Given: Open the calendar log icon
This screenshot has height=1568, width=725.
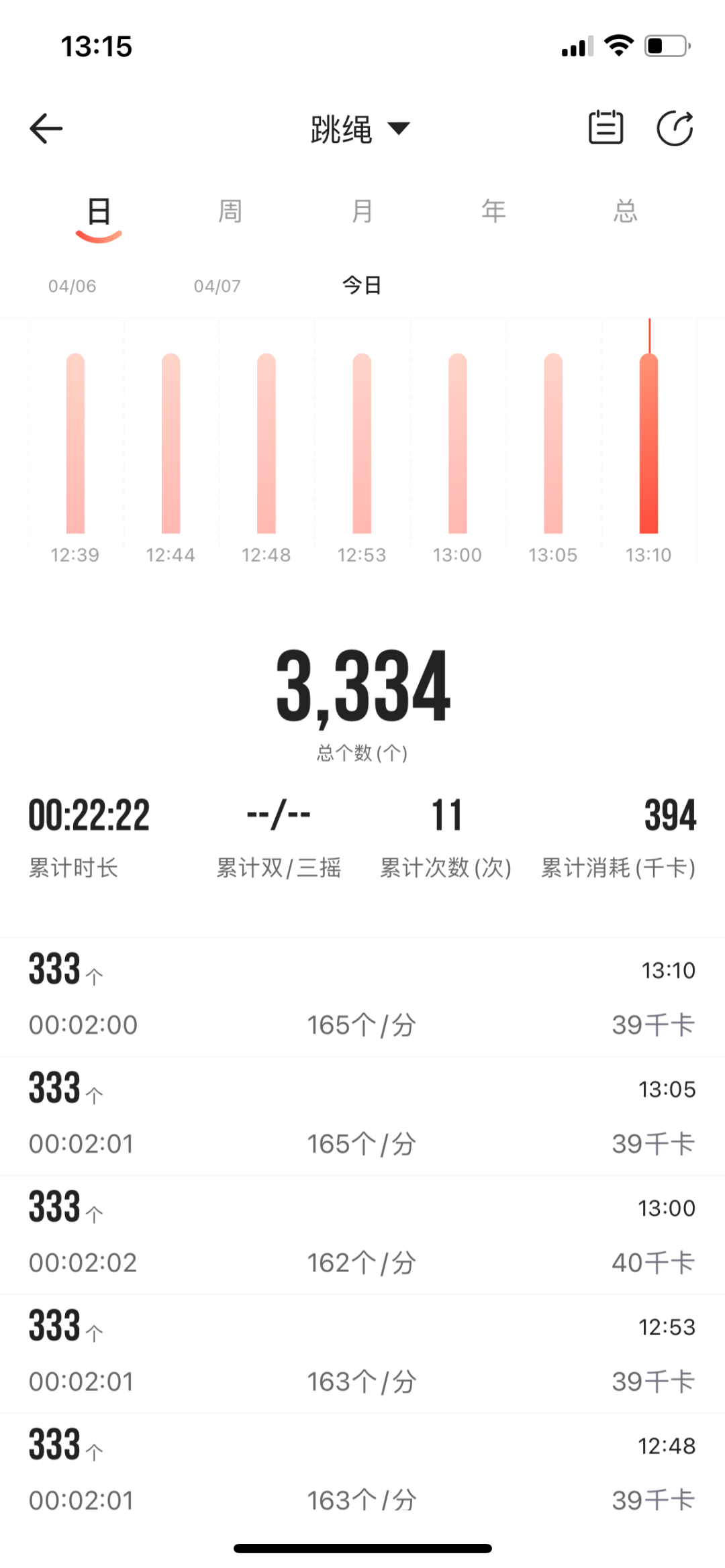Looking at the screenshot, I should click(606, 127).
